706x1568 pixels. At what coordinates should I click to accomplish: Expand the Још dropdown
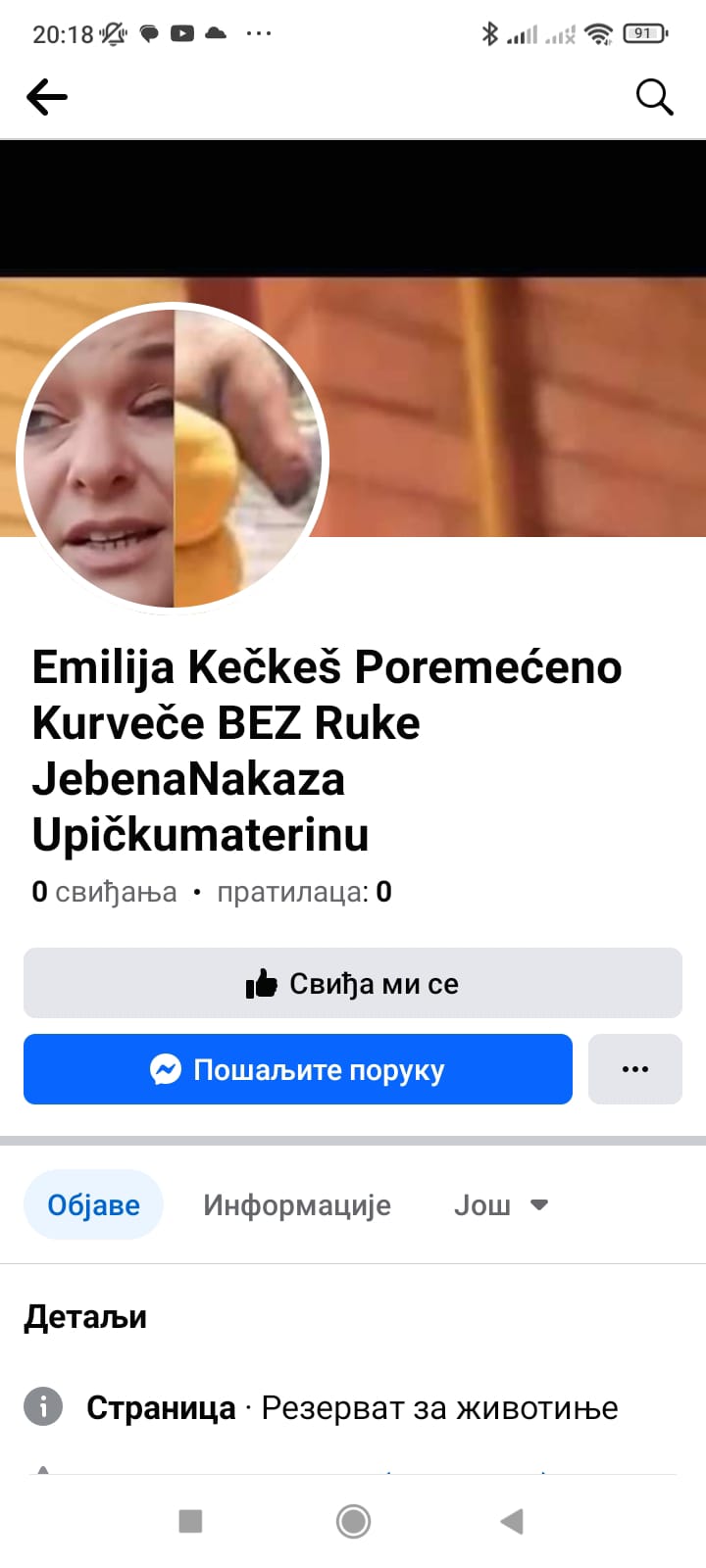click(x=500, y=1204)
